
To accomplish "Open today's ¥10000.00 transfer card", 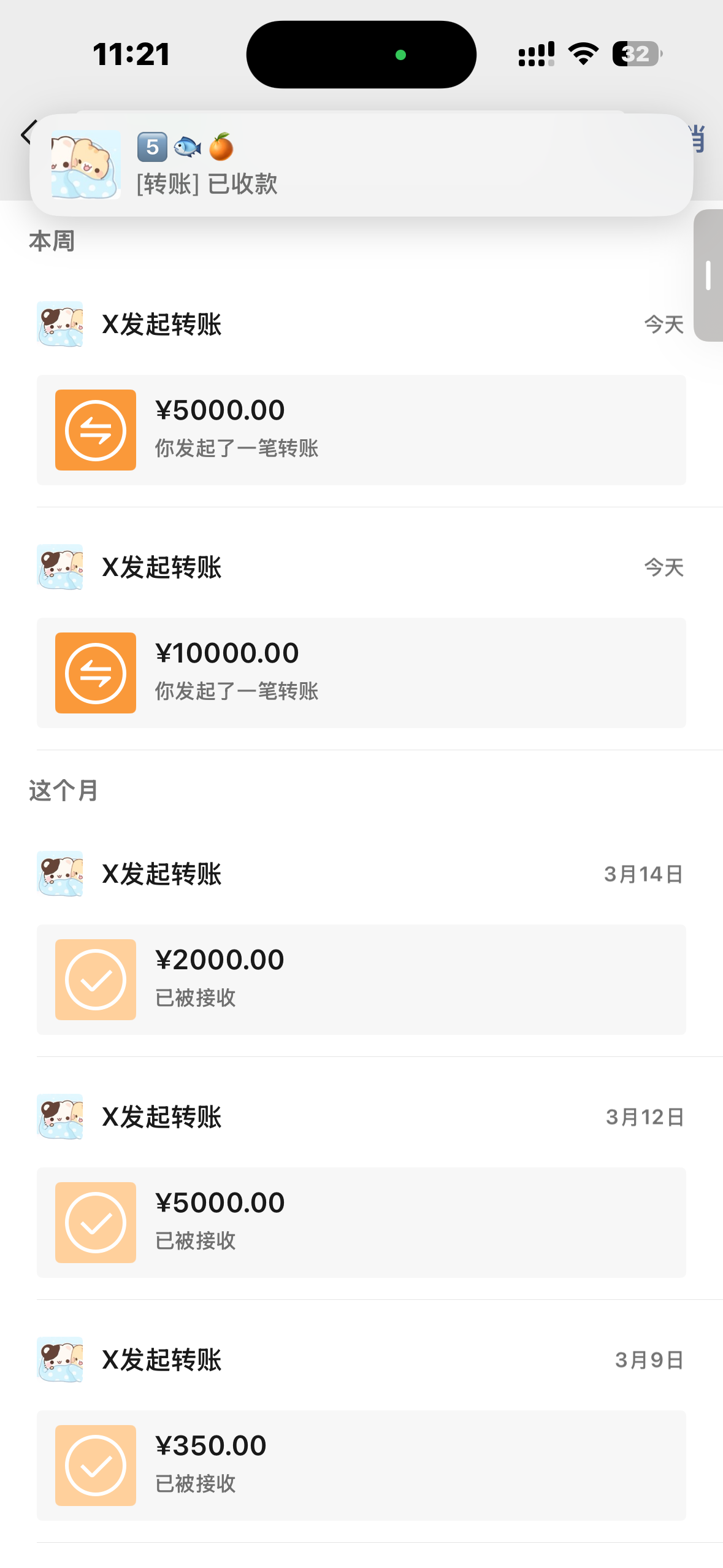I will 361,672.
